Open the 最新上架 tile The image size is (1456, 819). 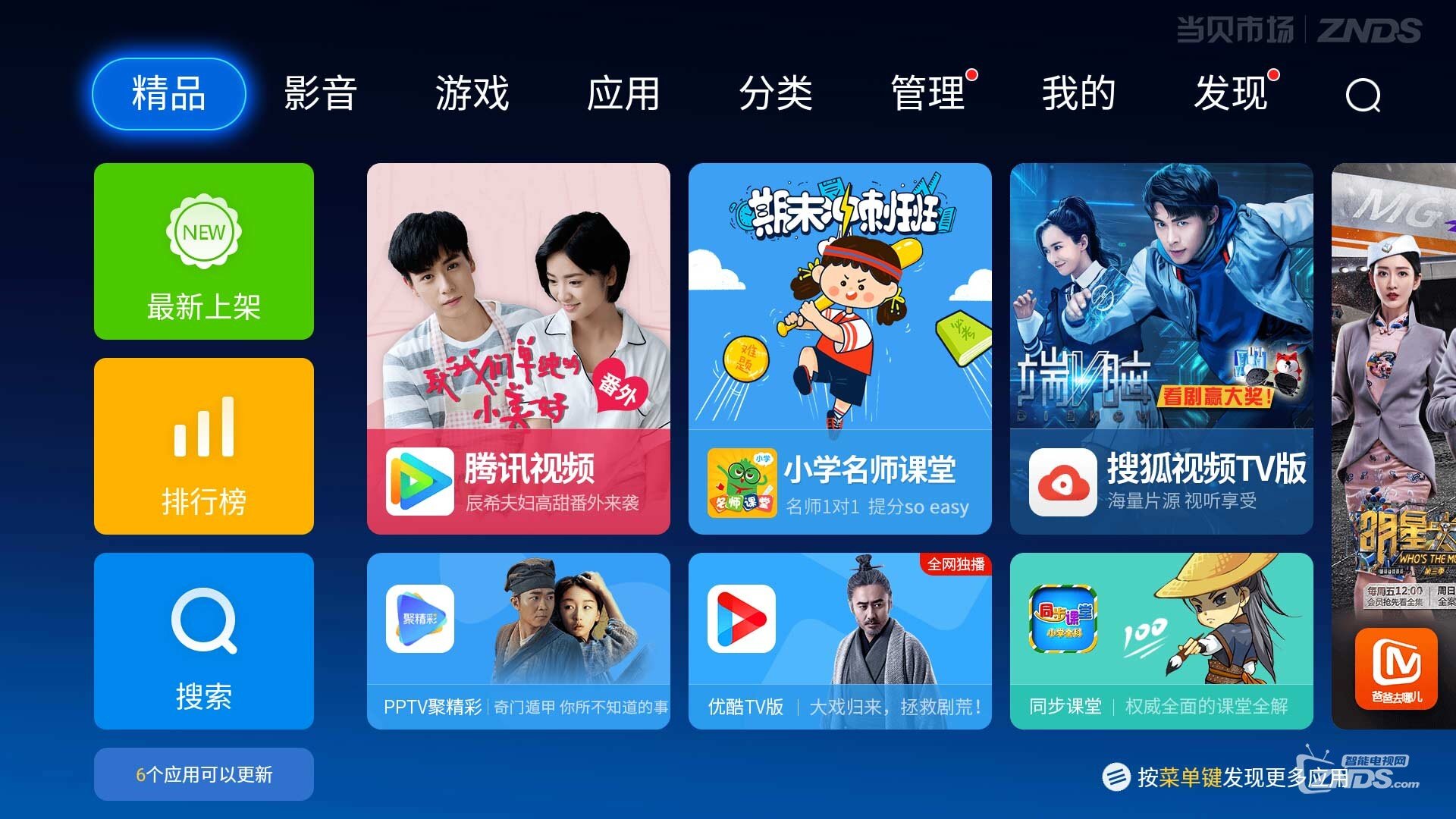tap(203, 251)
